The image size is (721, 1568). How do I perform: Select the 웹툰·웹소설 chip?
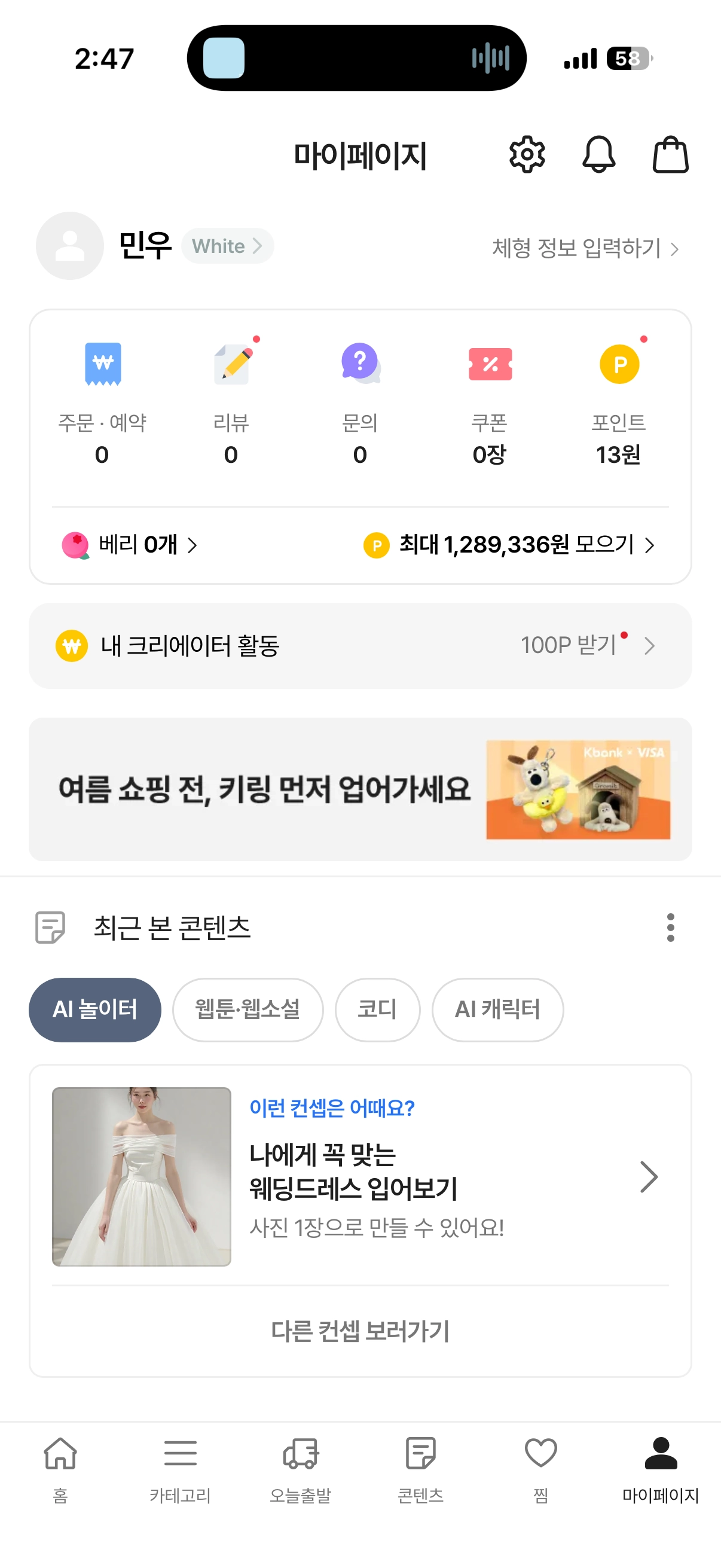248,1010
